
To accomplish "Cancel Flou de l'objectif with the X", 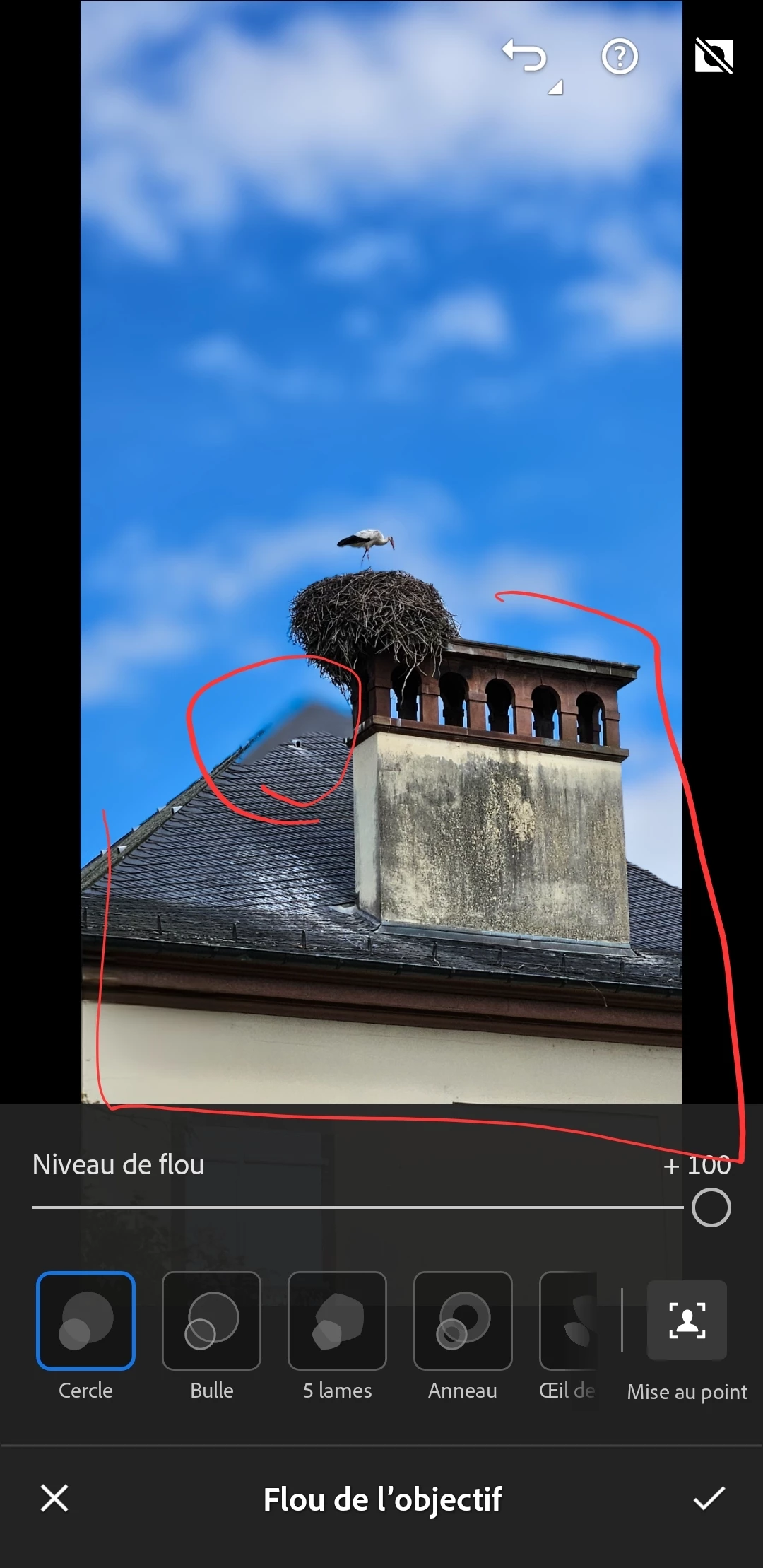I will 54,1498.
